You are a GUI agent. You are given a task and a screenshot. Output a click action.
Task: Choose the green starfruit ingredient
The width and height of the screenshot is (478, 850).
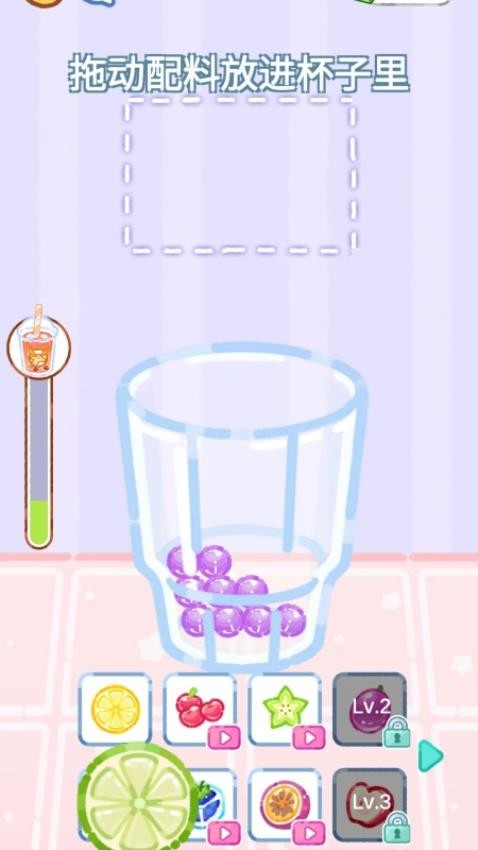pyautogui.click(x=285, y=710)
